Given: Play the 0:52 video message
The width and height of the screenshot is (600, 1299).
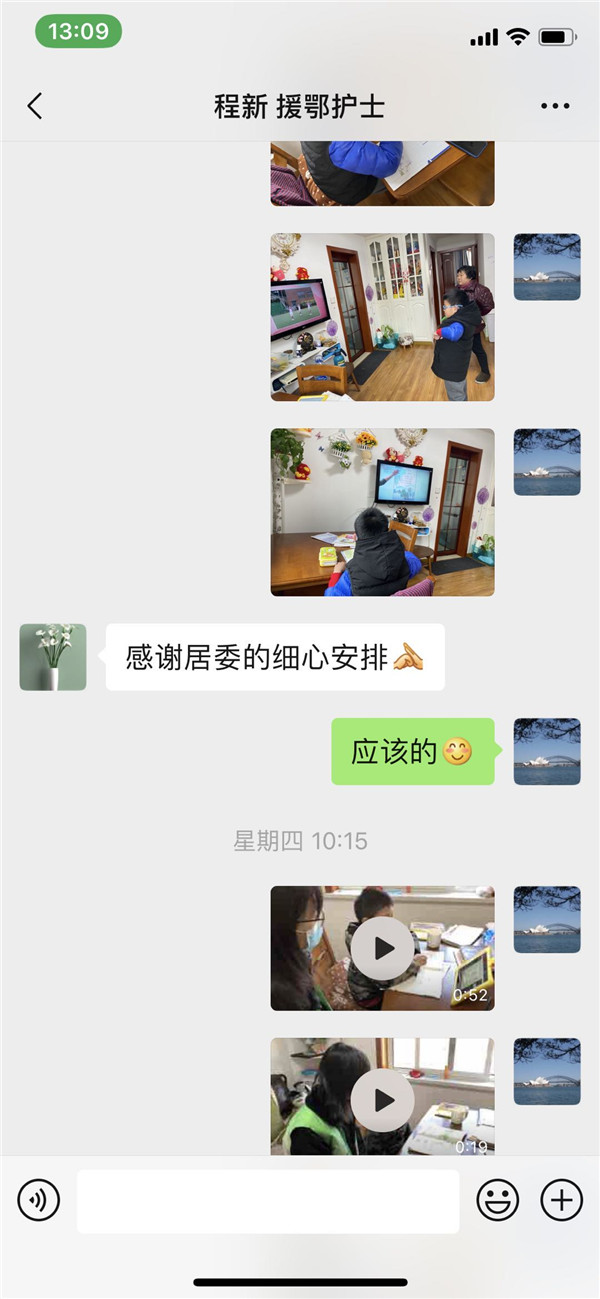Looking at the screenshot, I should tap(382, 948).
